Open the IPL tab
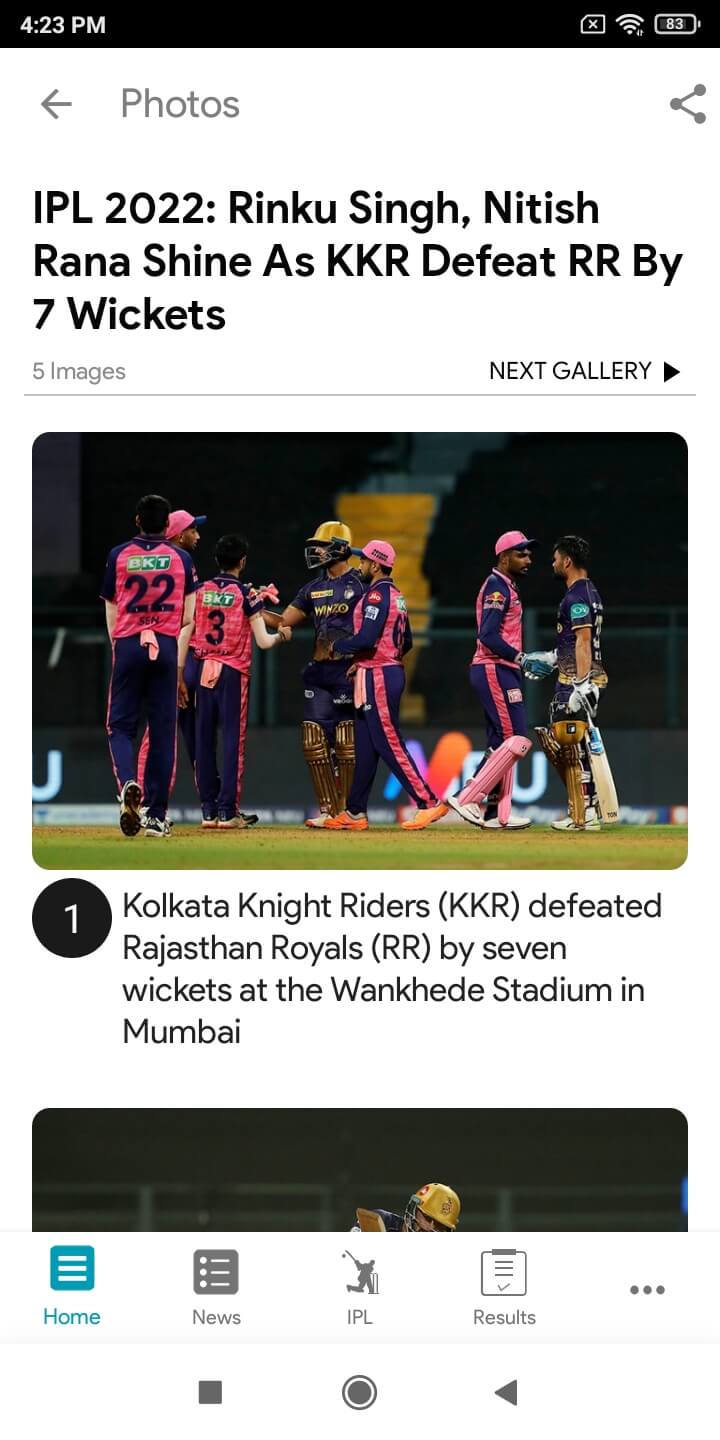Screen dimensions: 720x1440 click(360, 1286)
